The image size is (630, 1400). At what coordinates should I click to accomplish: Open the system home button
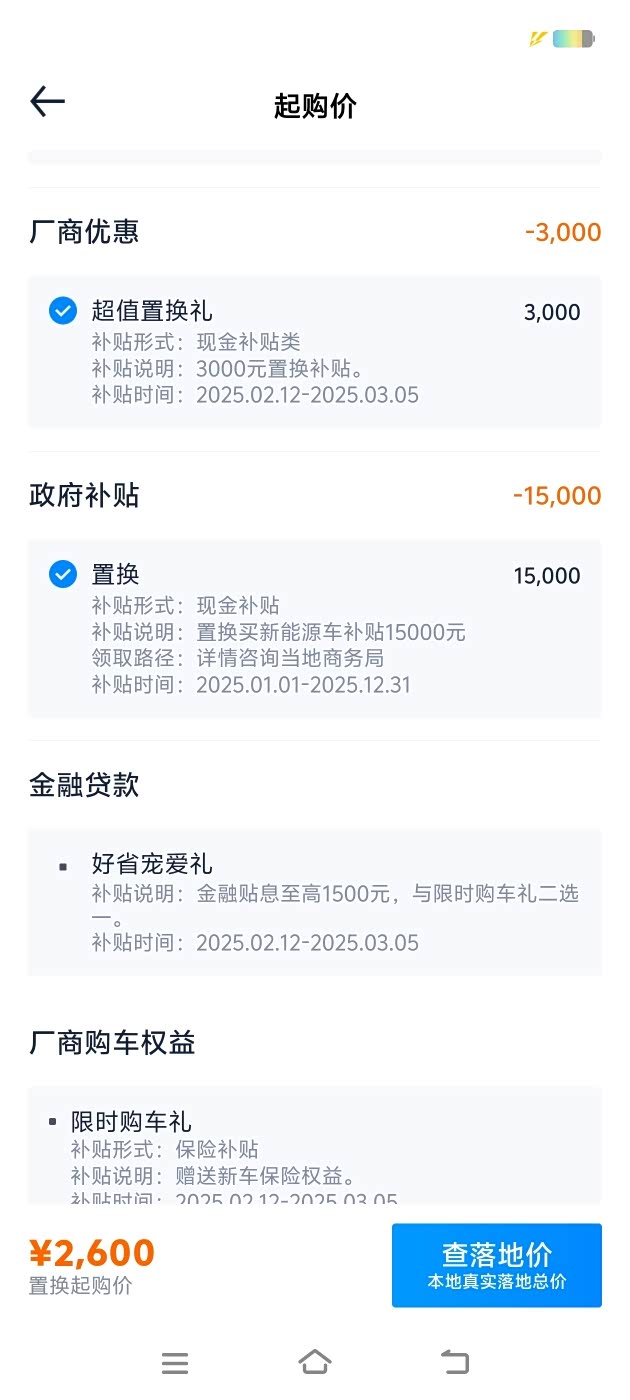(315, 1361)
